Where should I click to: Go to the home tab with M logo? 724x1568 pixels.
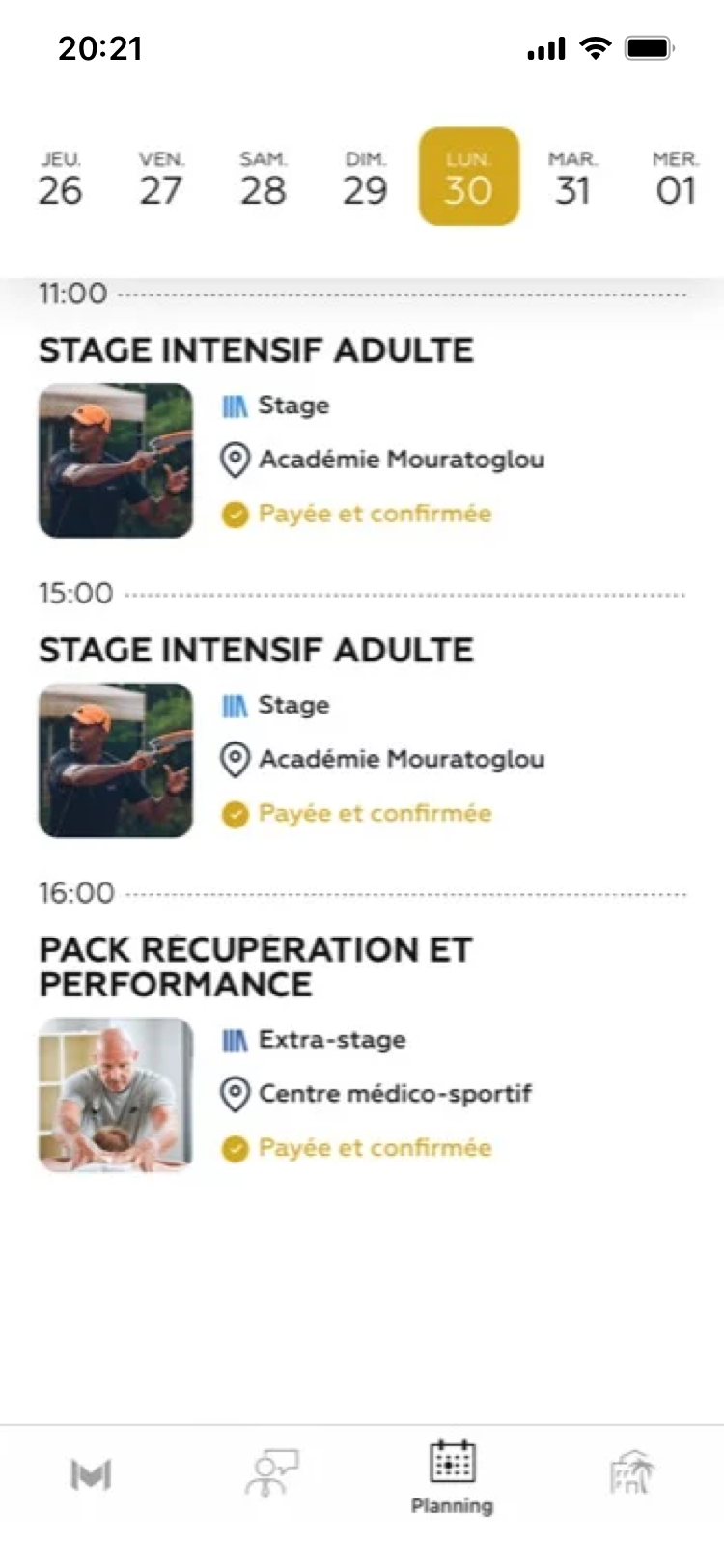(91, 1474)
